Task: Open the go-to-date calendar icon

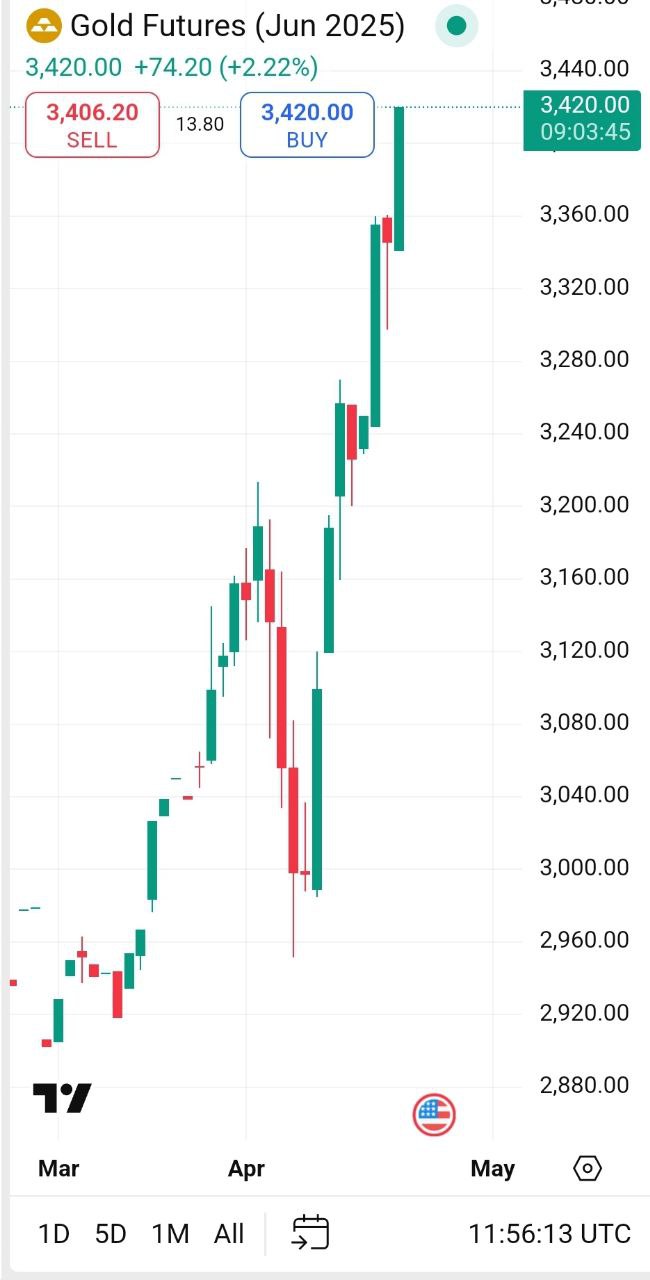Action: 310,1232
